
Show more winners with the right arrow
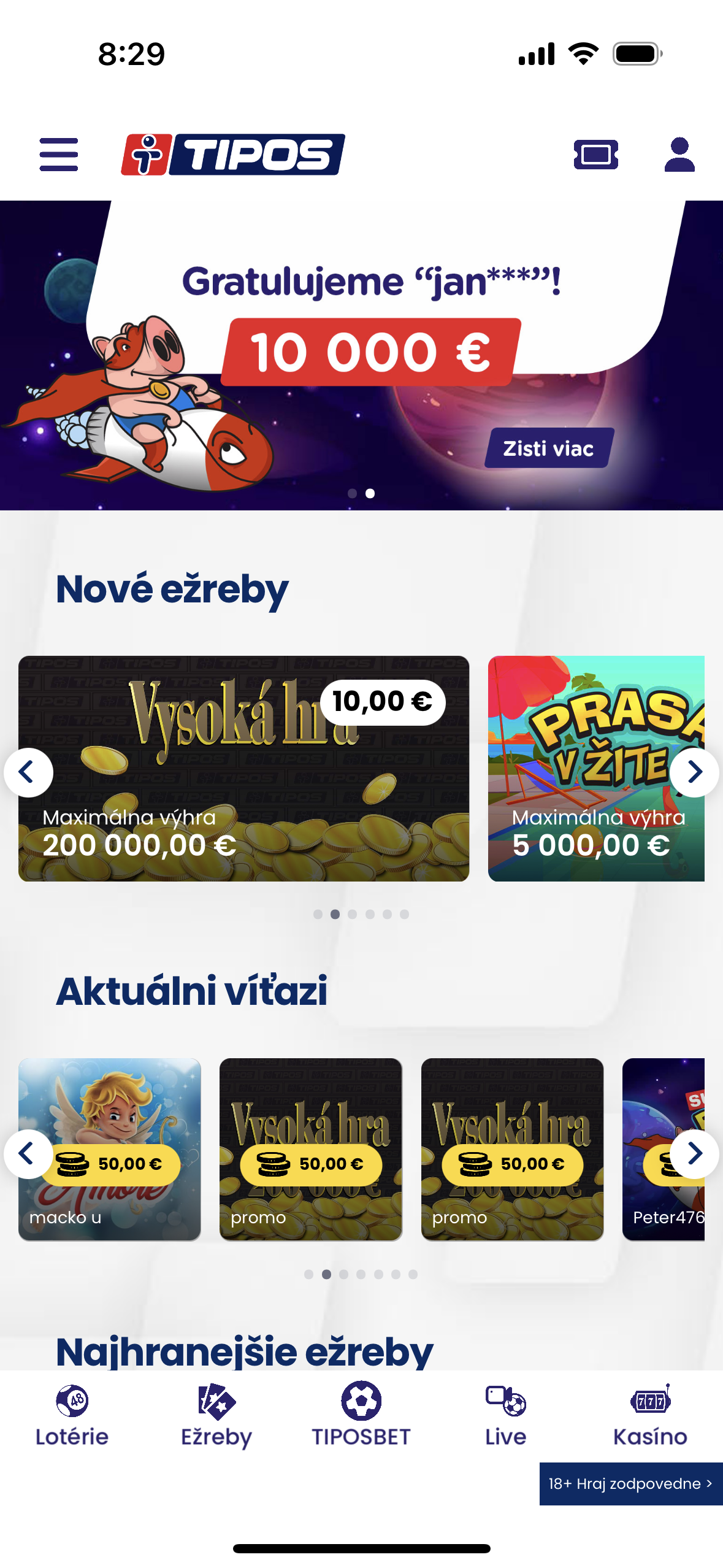pyautogui.click(x=694, y=1154)
